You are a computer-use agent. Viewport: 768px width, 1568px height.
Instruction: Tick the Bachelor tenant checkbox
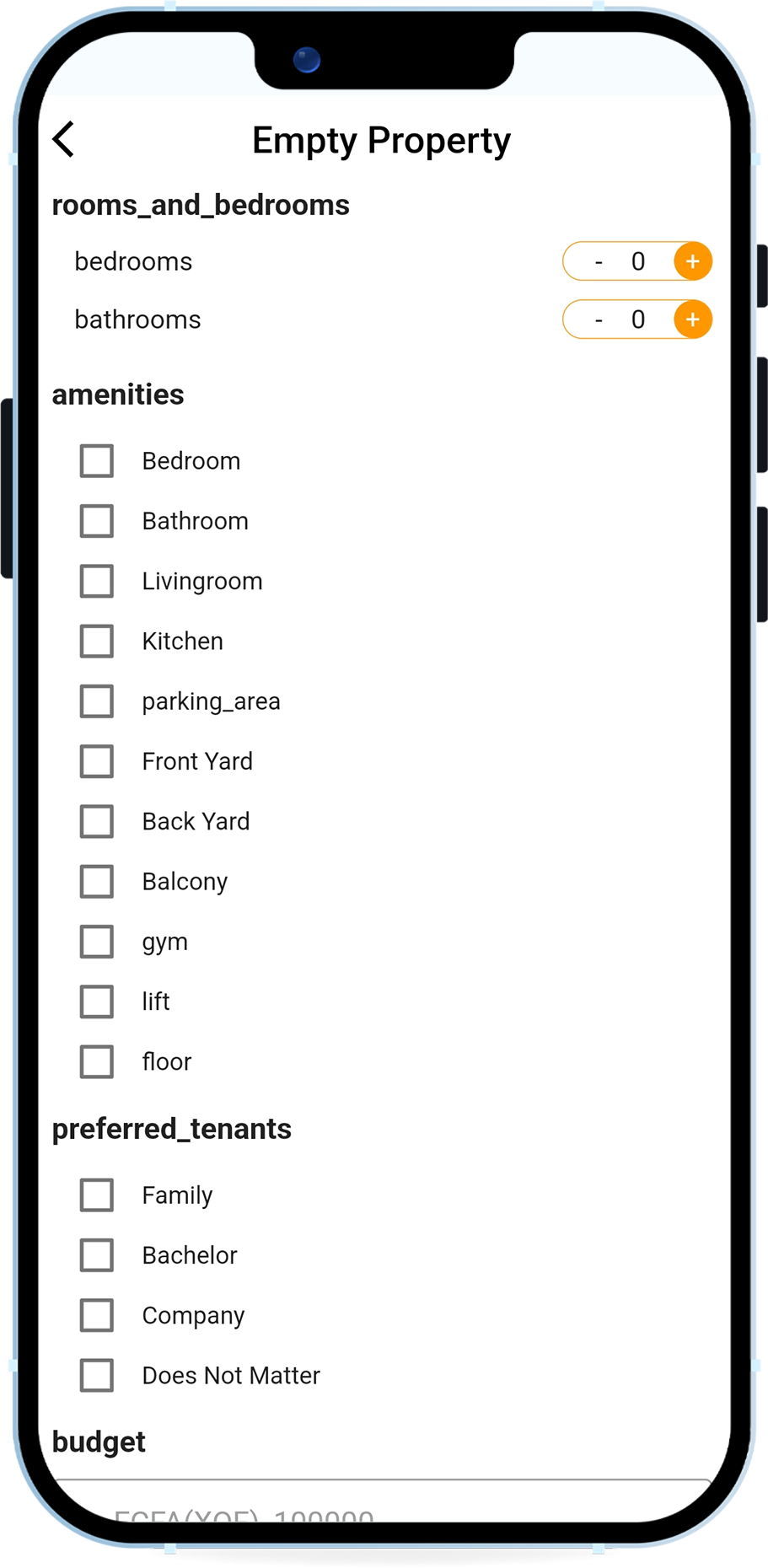tap(97, 1255)
